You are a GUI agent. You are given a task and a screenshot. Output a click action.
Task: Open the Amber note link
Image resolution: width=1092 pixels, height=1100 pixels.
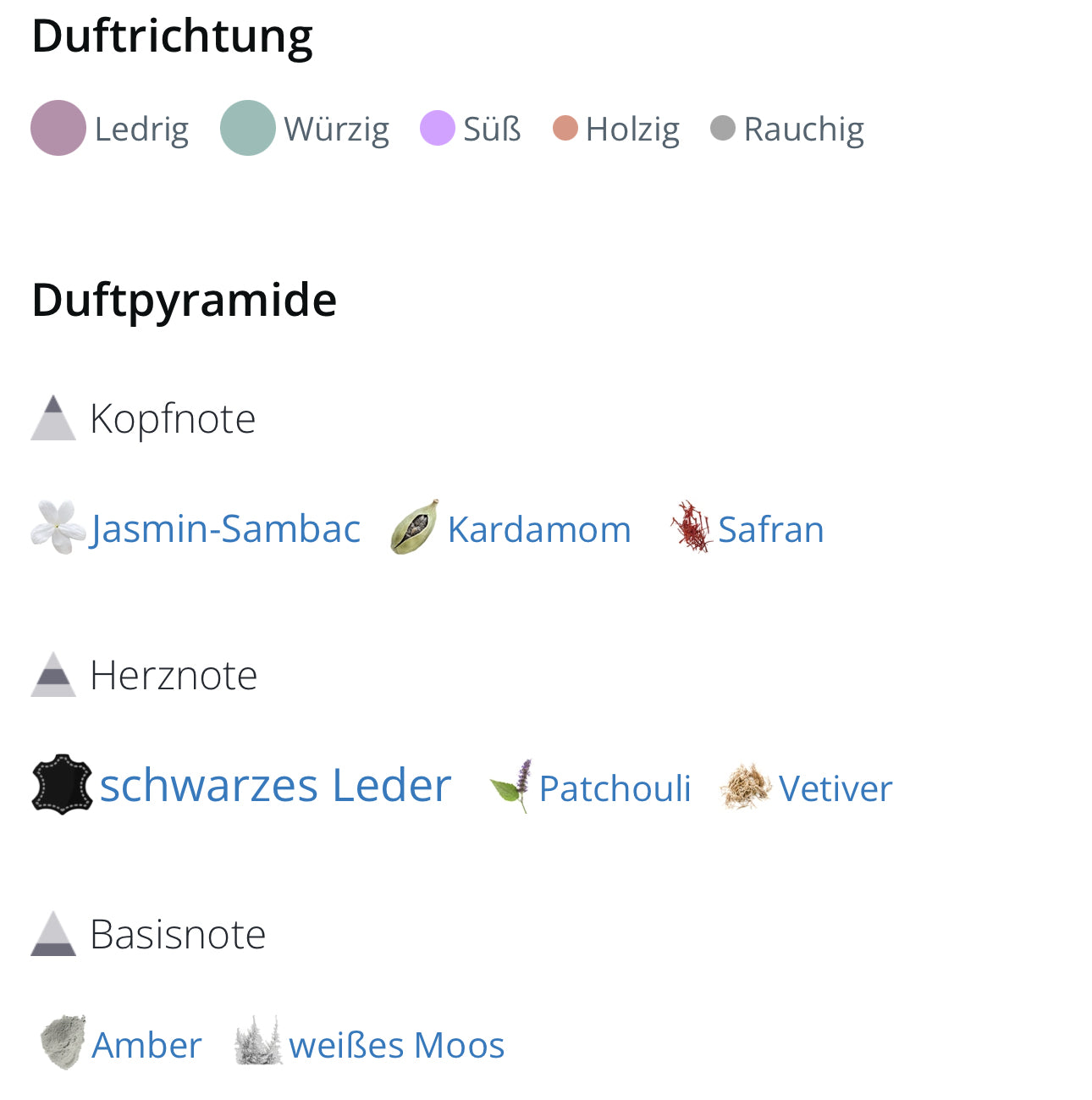click(146, 1045)
